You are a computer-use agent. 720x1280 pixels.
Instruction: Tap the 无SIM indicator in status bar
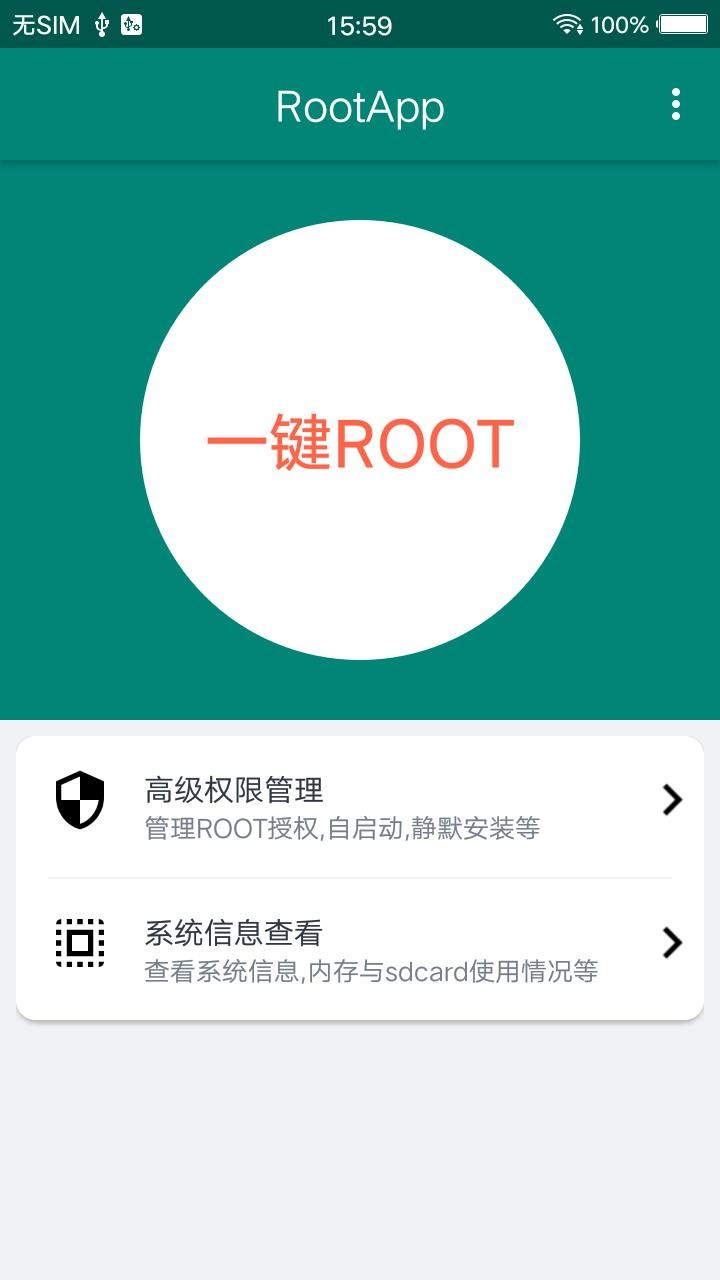click(x=42, y=24)
